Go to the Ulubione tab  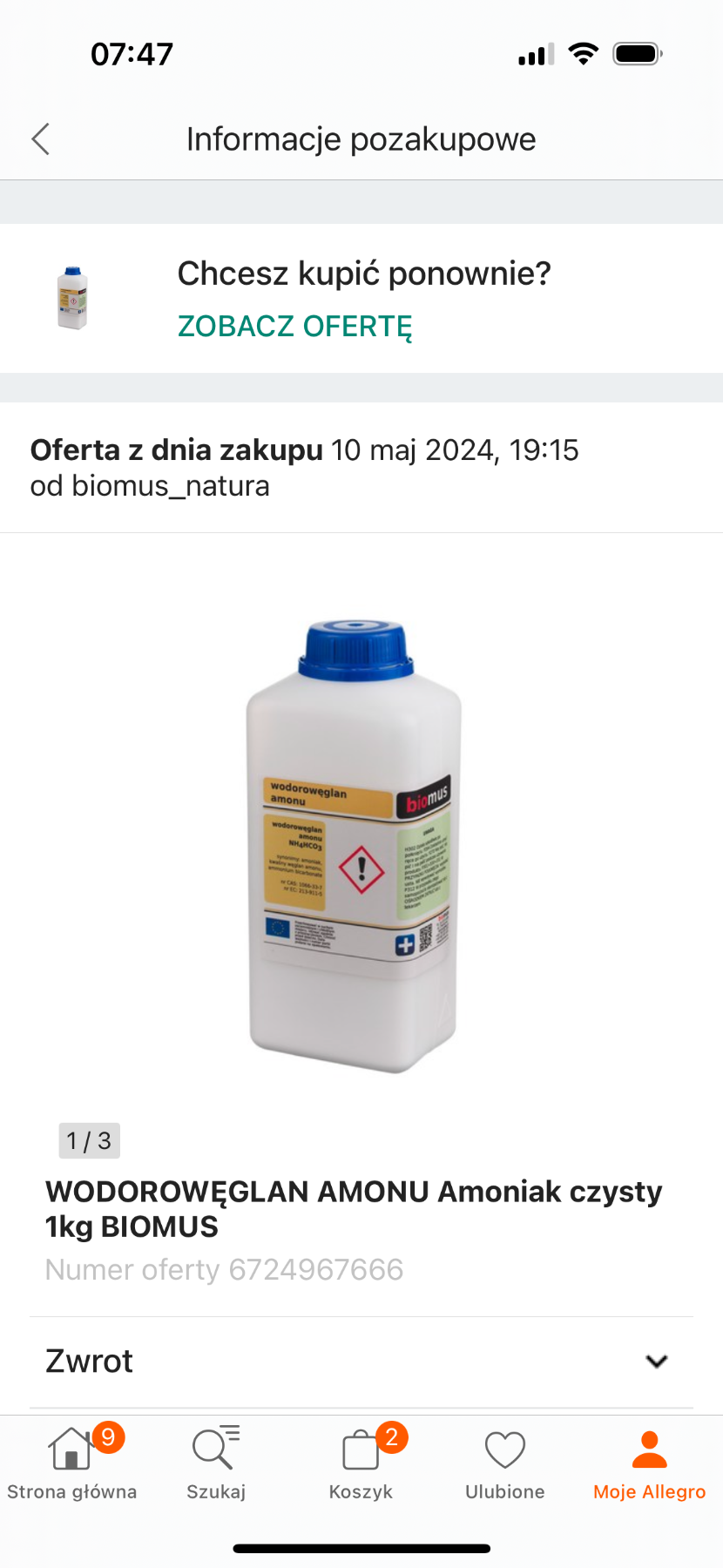(x=505, y=1464)
